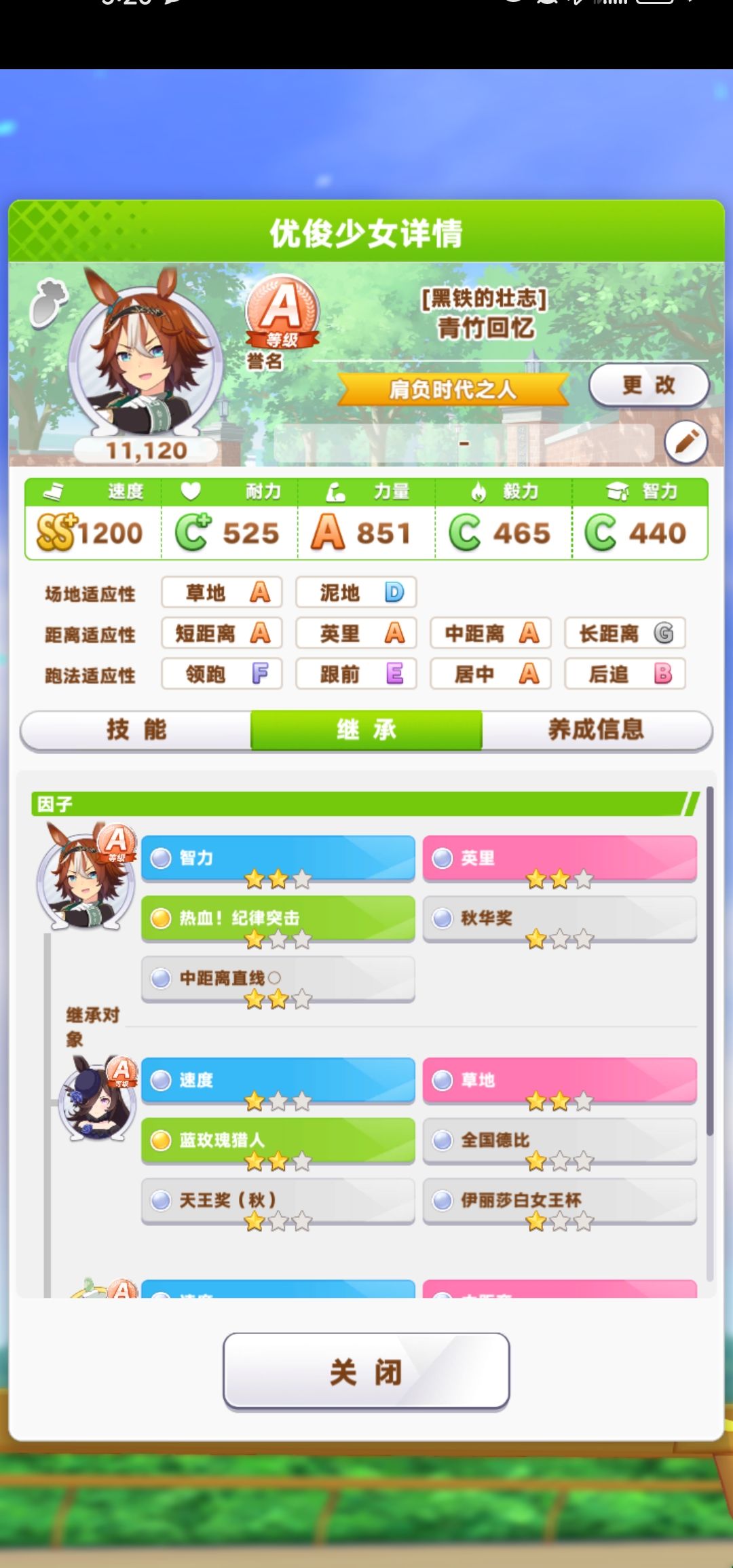The width and height of the screenshot is (733, 1568).
Task: Tap the 全国德比 factor
Action: point(560,1140)
